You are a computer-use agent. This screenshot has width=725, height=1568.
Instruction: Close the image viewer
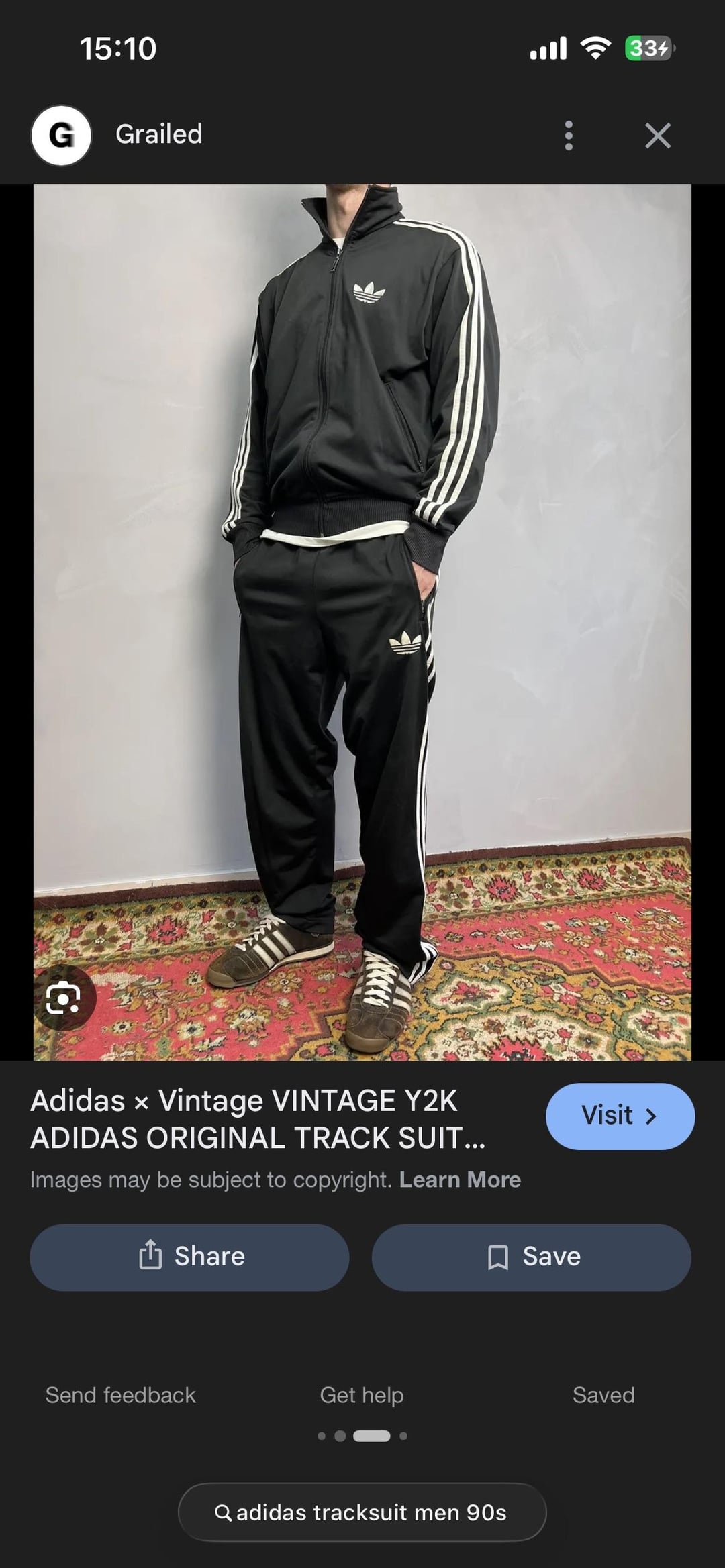coord(657,136)
